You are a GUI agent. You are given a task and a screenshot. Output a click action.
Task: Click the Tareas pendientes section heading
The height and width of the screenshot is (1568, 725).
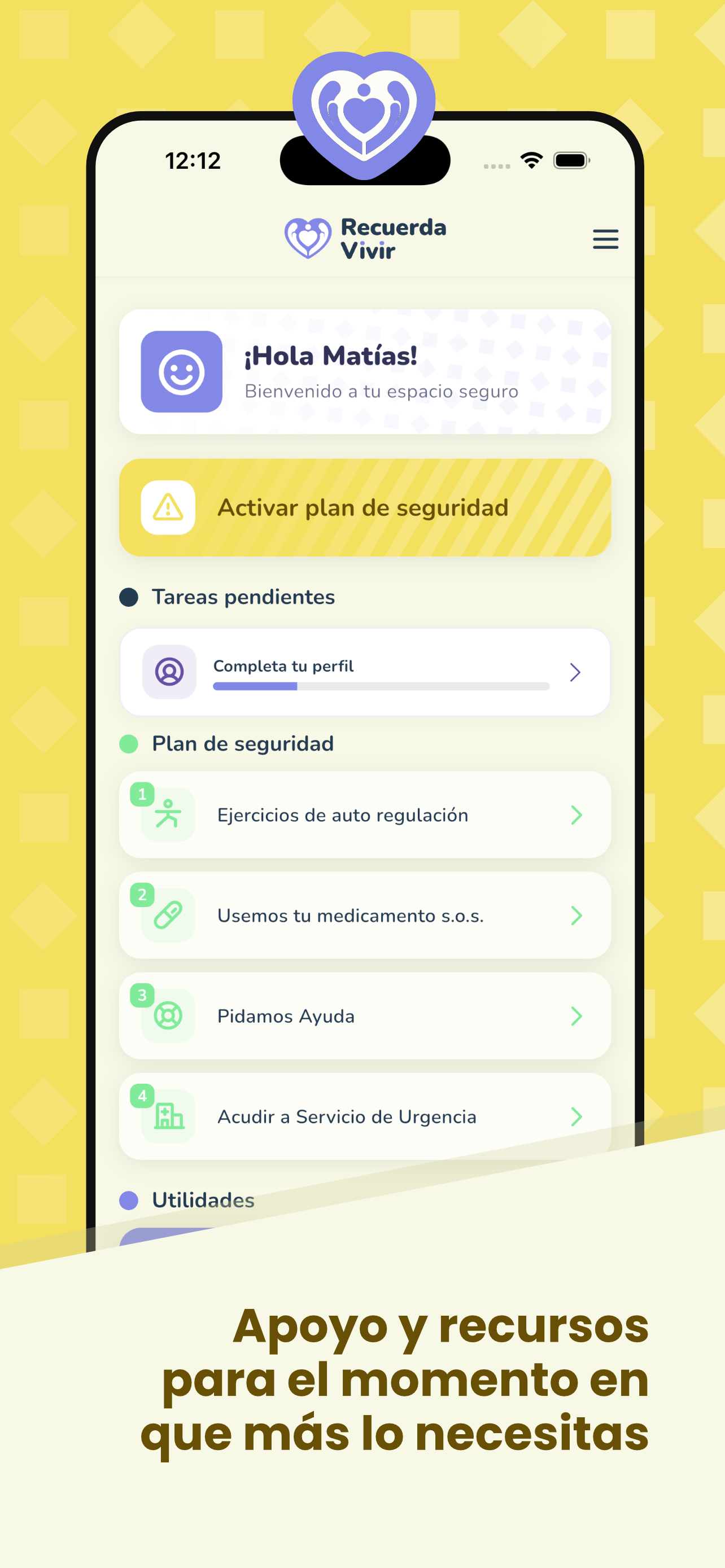tap(243, 597)
